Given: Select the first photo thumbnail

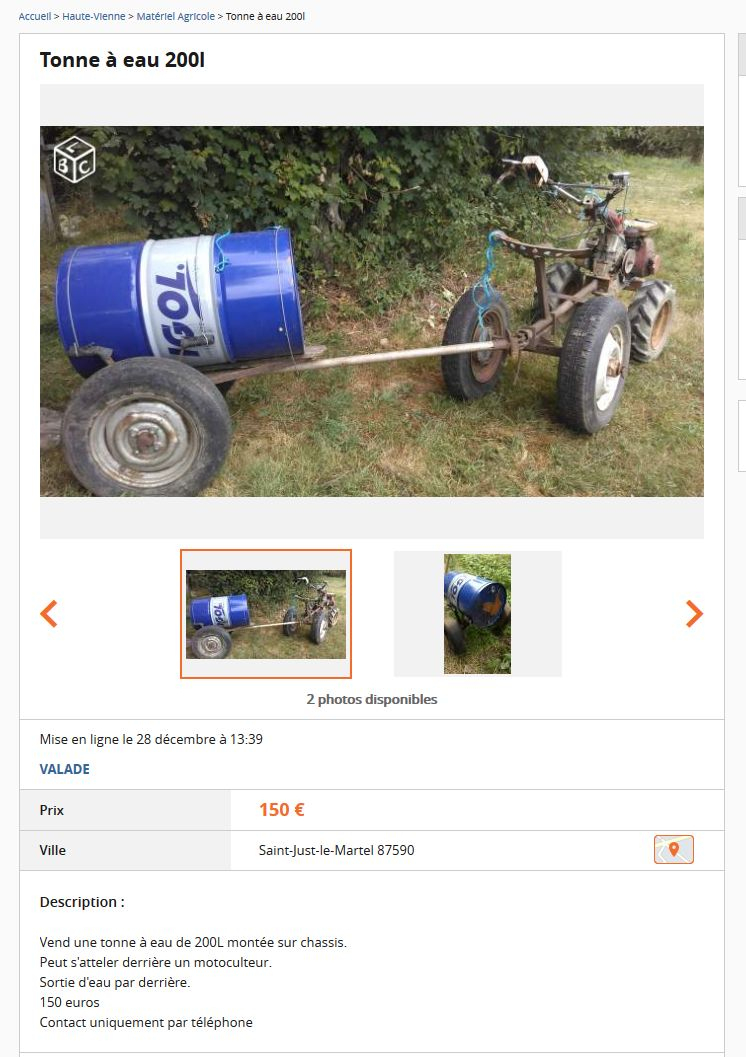Looking at the screenshot, I should pyautogui.click(x=266, y=613).
